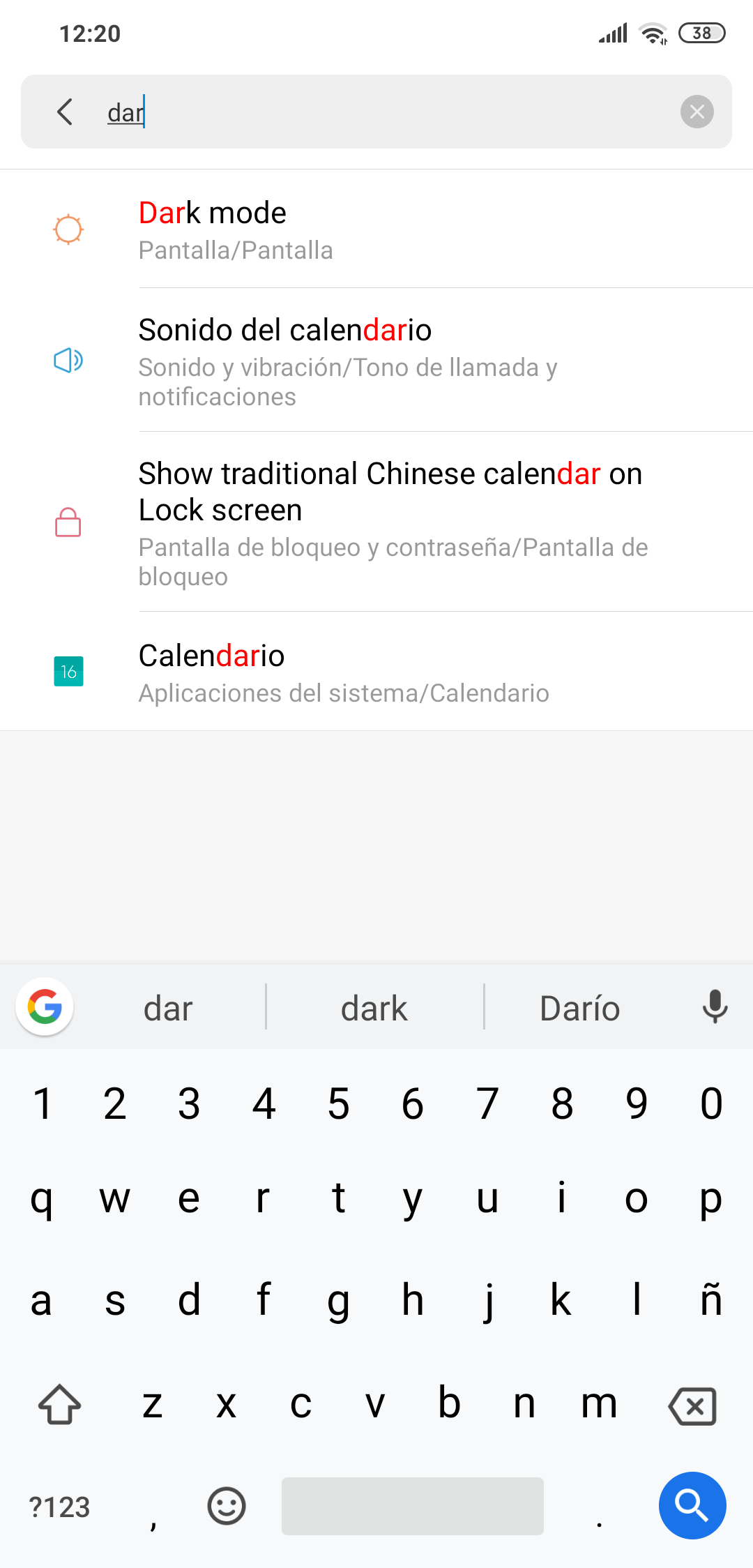
Task: Go back from the settings search
Action: (65, 112)
